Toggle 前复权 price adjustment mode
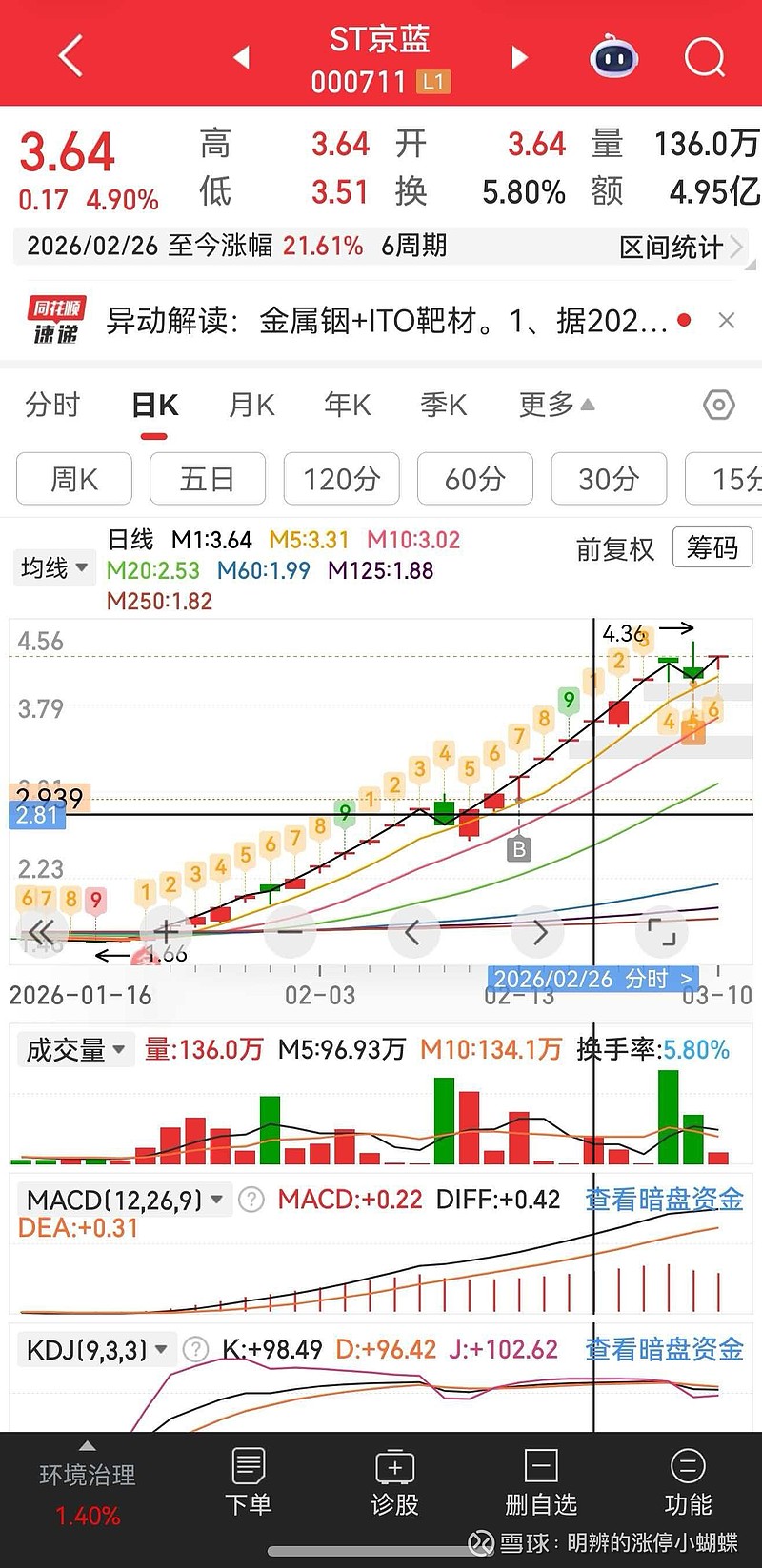 (613, 549)
